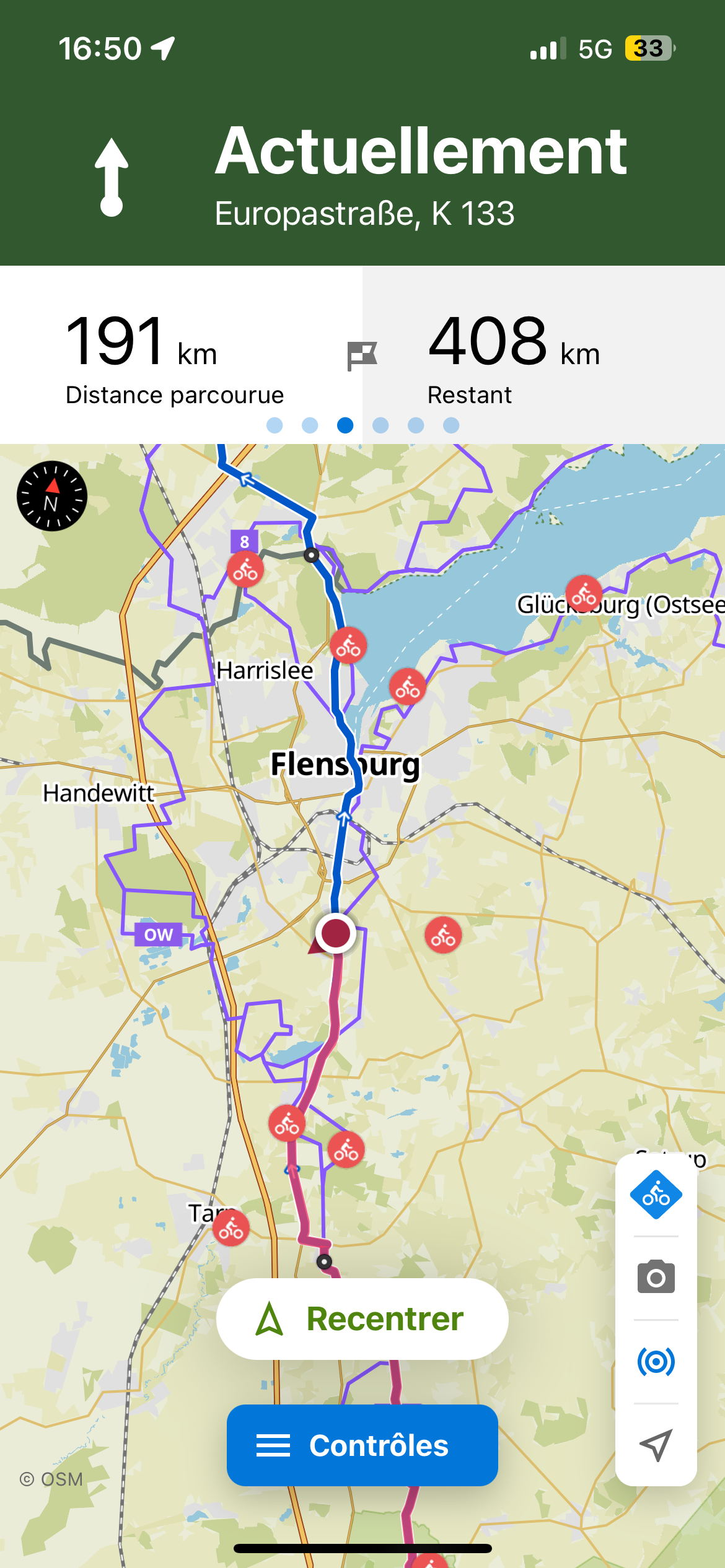
Task: Open the Distance parcourue stat panel
Action: (181, 355)
